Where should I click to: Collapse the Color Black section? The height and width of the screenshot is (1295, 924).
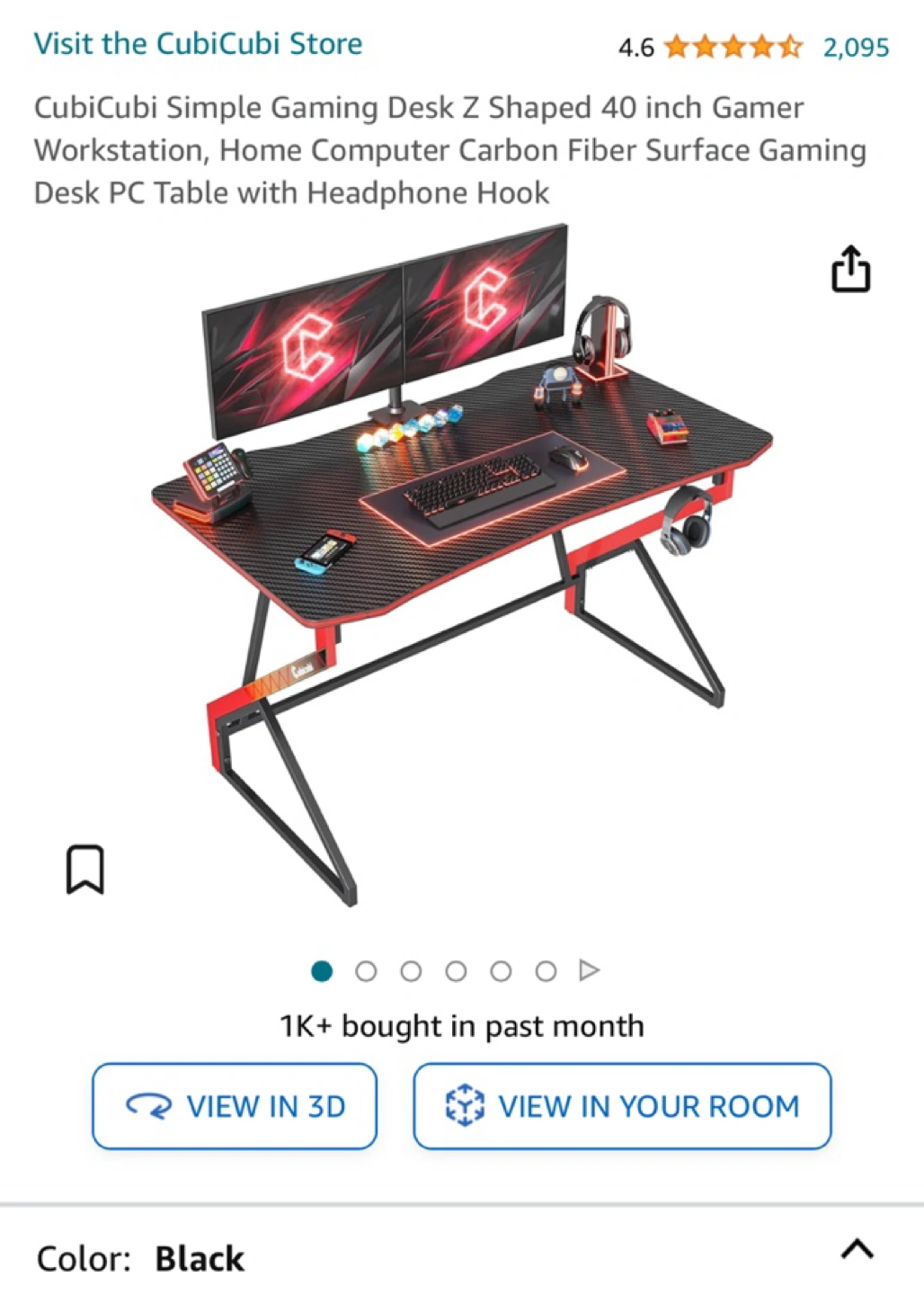[x=857, y=1249]
